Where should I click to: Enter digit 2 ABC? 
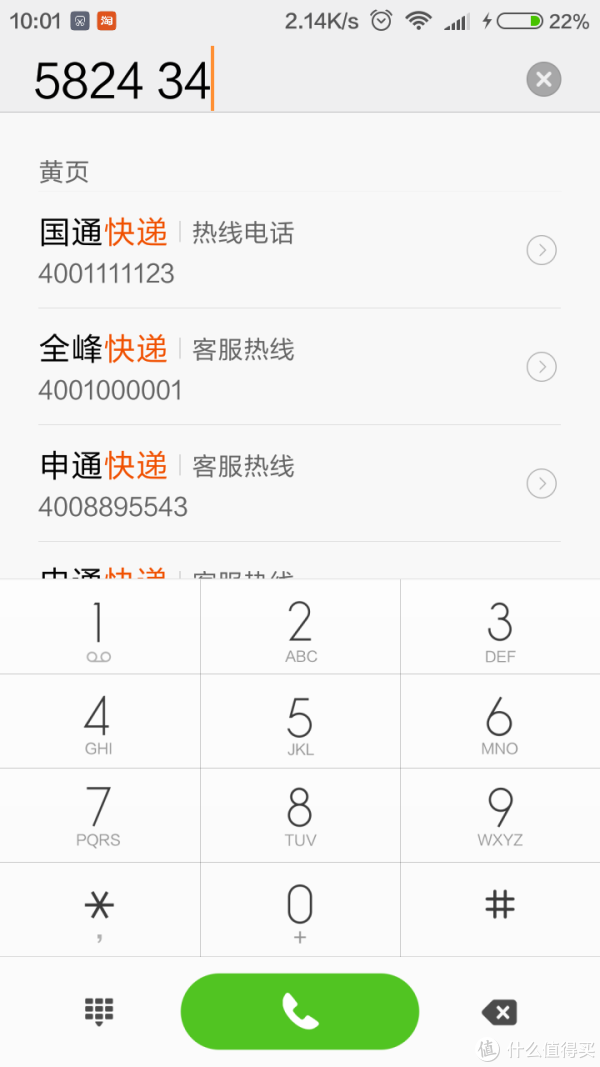[x=300, y=627]
